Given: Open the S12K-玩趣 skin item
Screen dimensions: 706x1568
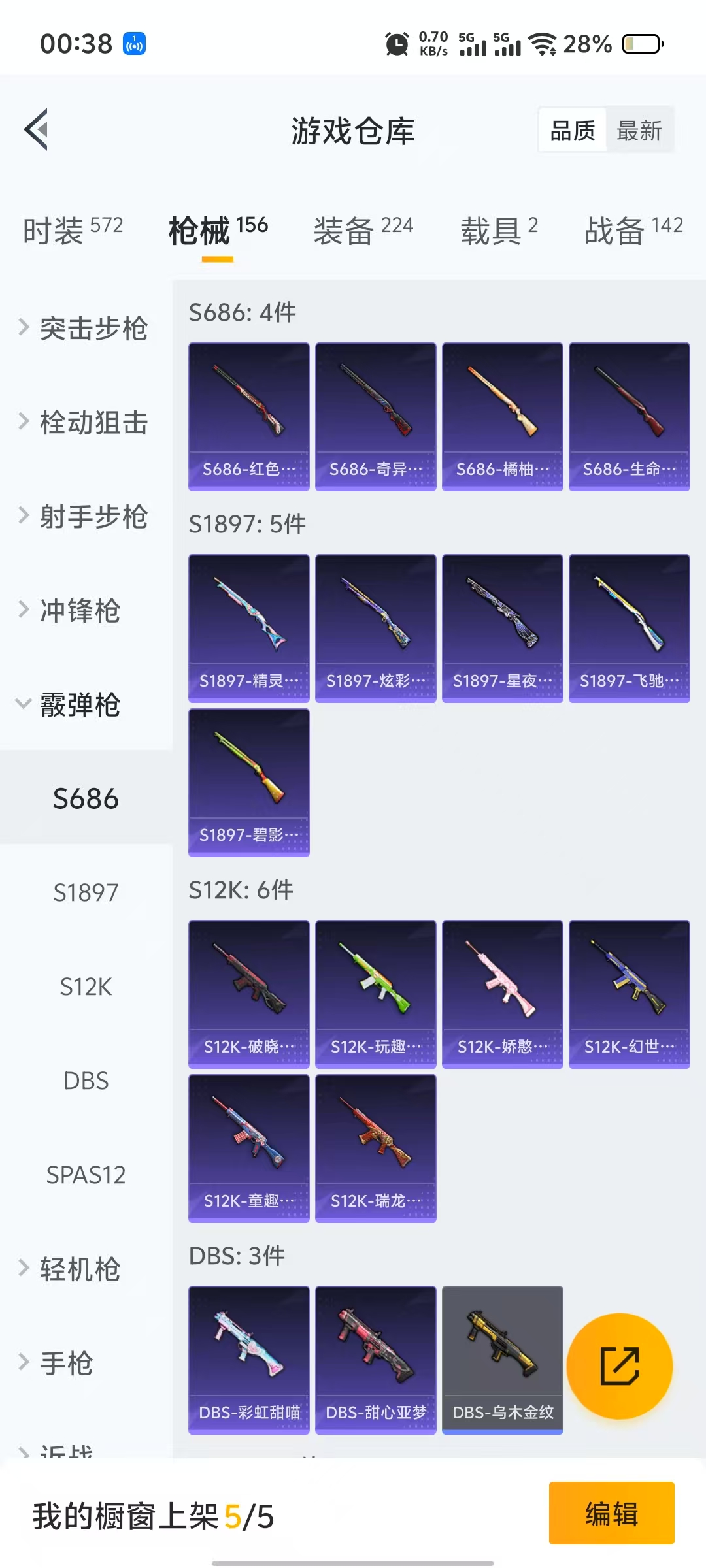Looking at the screenshot, I should pos(375,994).
